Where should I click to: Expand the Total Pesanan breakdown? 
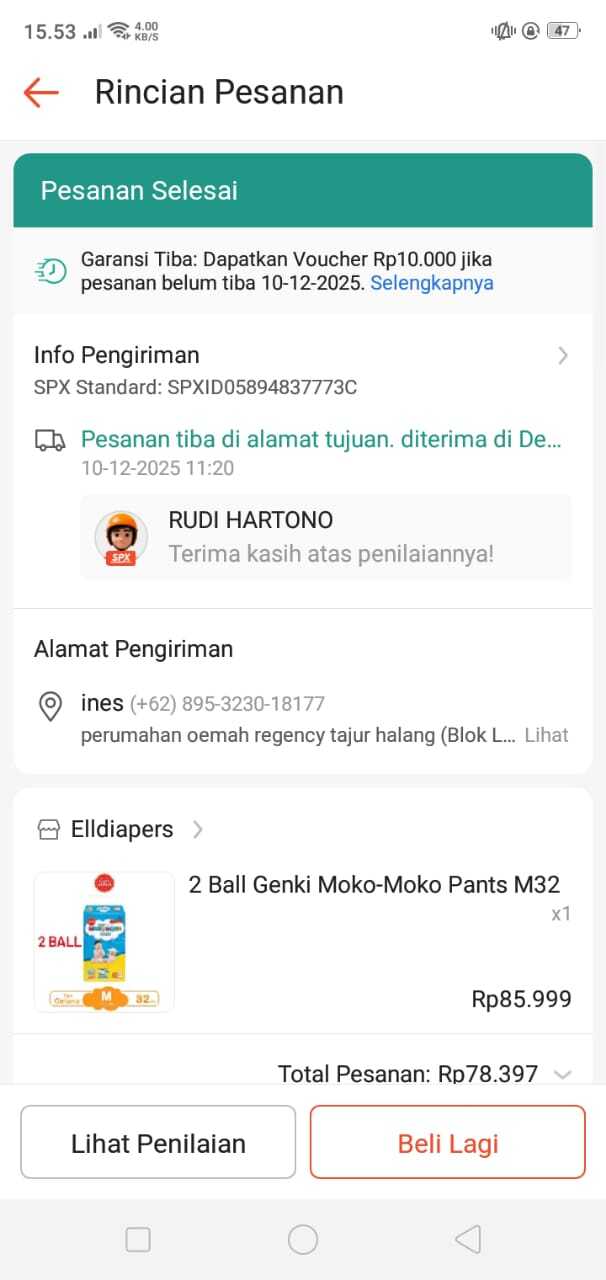coord(562,1074)
